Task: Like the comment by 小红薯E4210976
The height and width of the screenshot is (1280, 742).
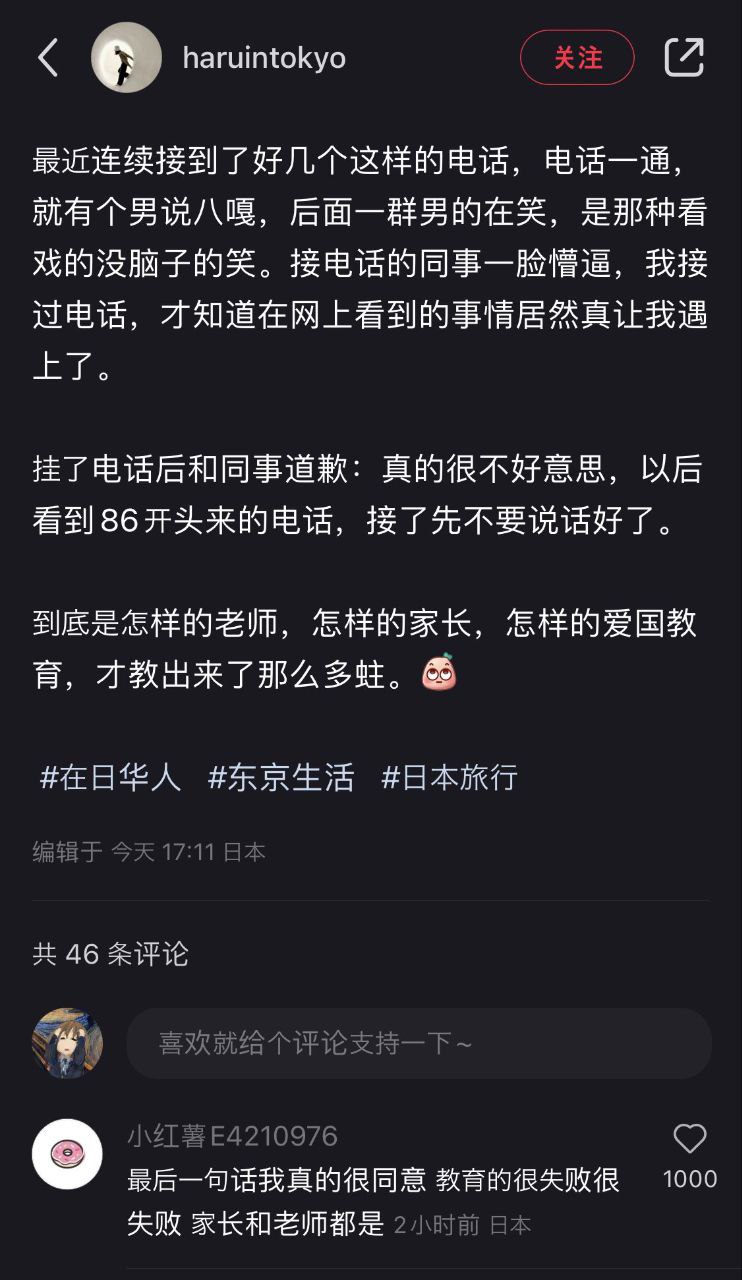Action: 690,1139
